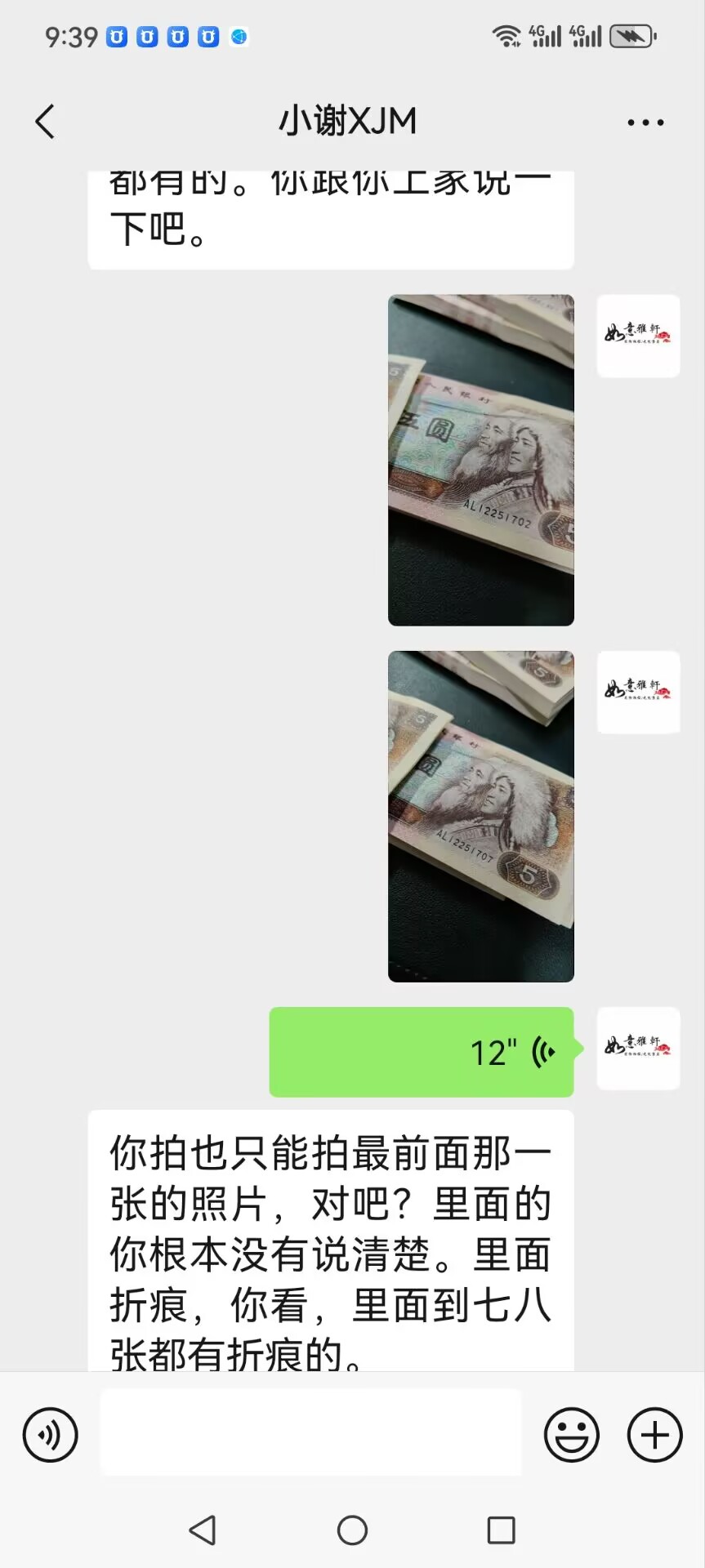Go back from the 小谢XJM chat
The height and width of the screenshot is (1568, 705).
coord(46,122)
